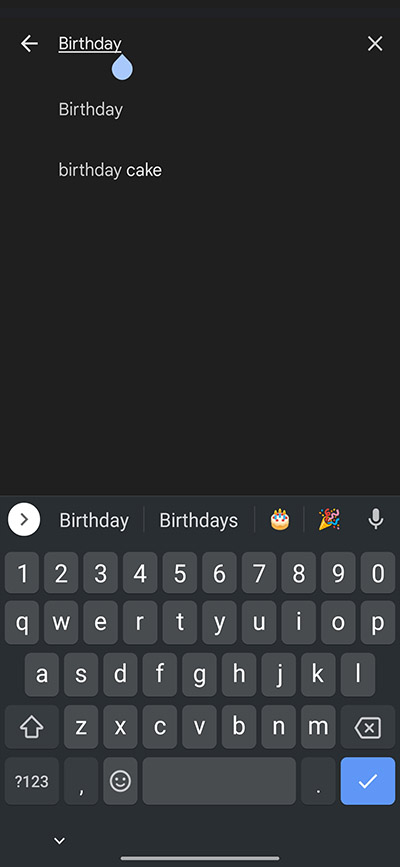
Task: Expand the keyboard suggestion strip arrow
Action: pos(24,520)
